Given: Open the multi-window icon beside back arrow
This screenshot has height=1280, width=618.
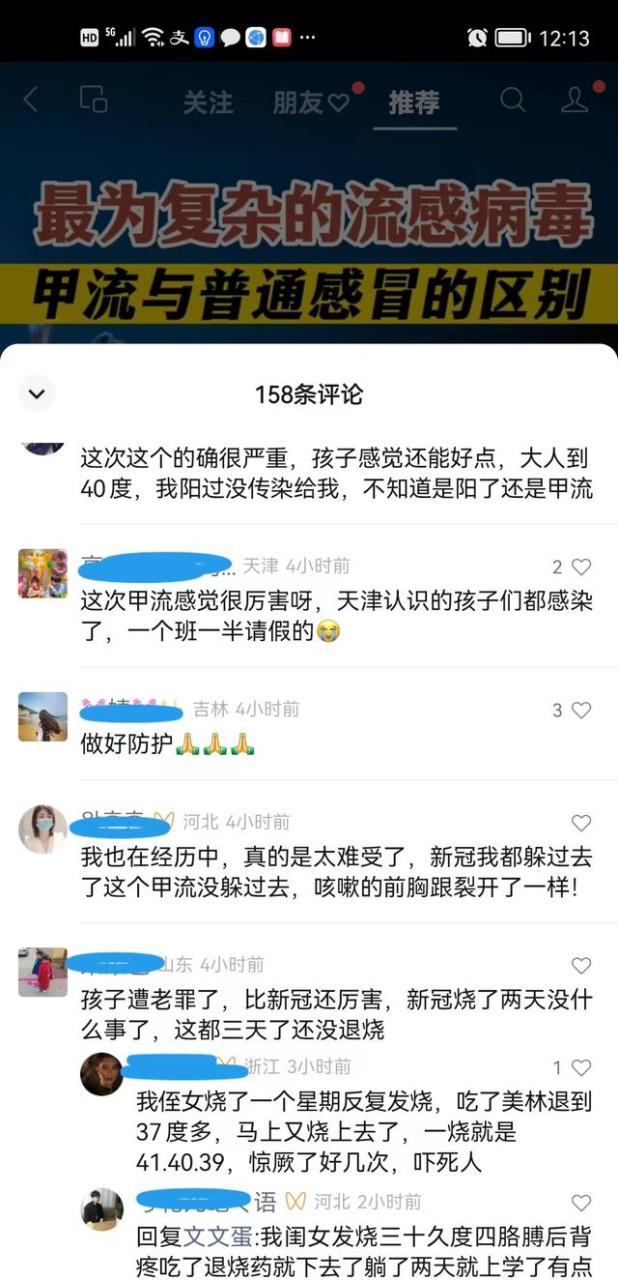Looking at the screenshot, I should [x=93, y=99].
